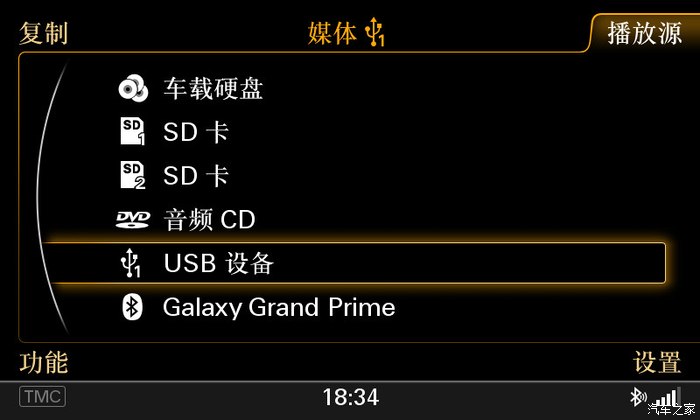Open 设置 settings
The width and height of the screenshot is (700, 420).
pos(656,362)
